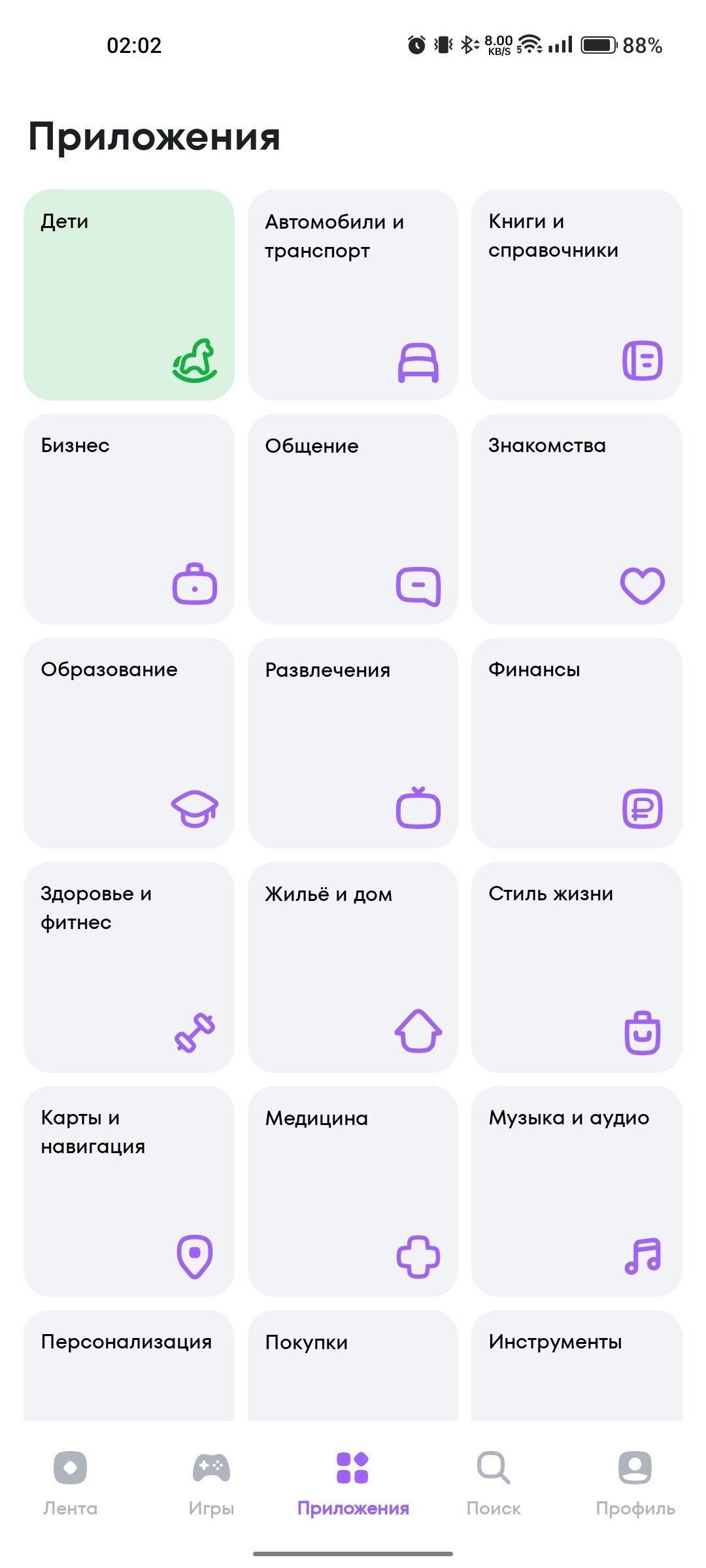Open Здоровье и фитнес category
The image size is (706, 1568).
point(129,967)
